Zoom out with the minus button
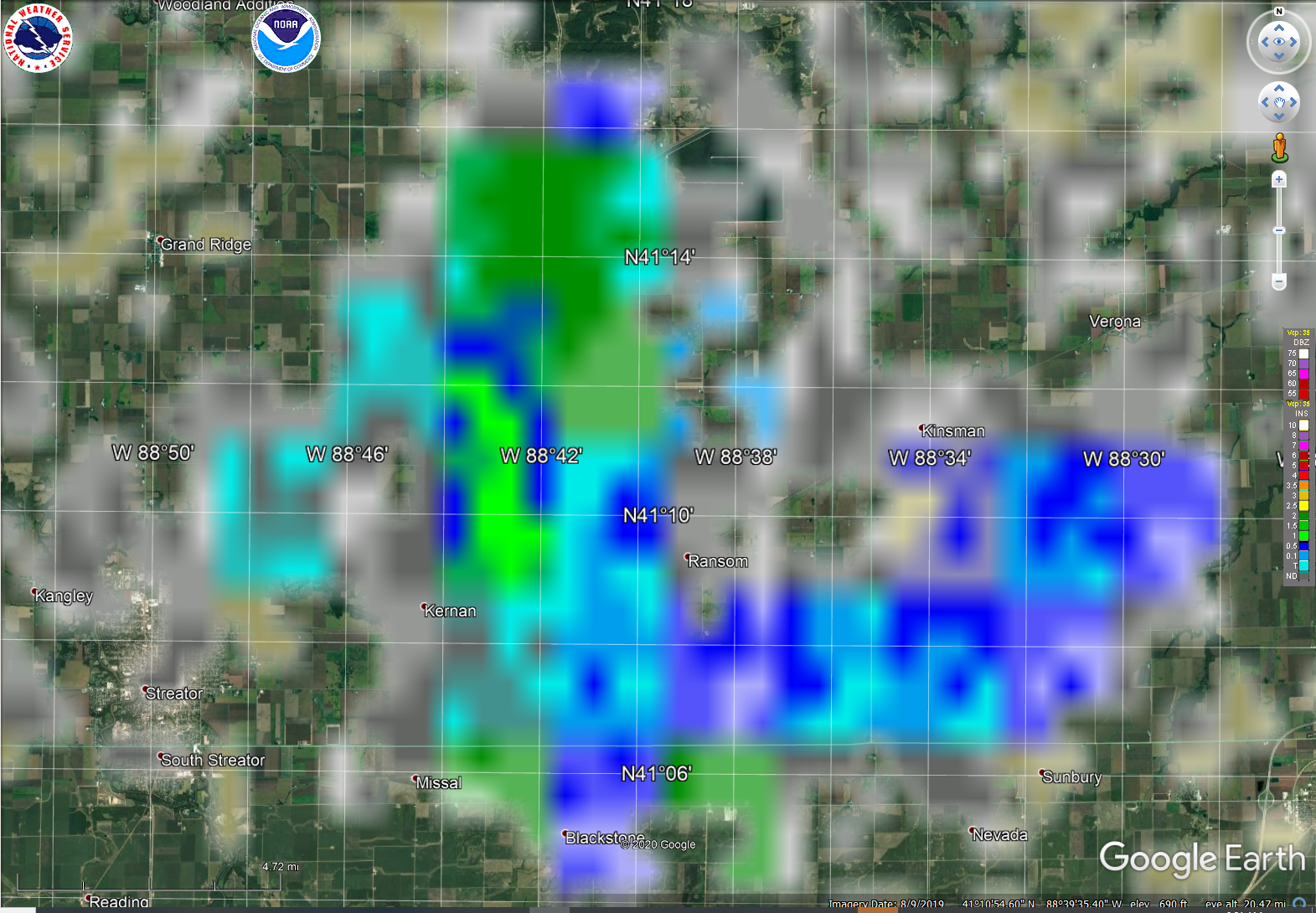This screenshot has width=1316, height=913. click(1278, 281)
